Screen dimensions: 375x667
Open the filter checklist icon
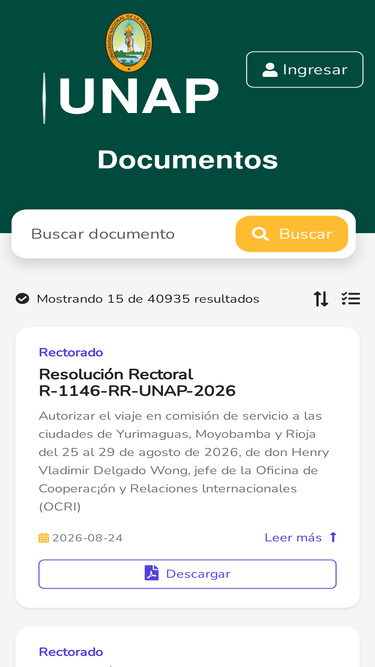coord(351,299)
